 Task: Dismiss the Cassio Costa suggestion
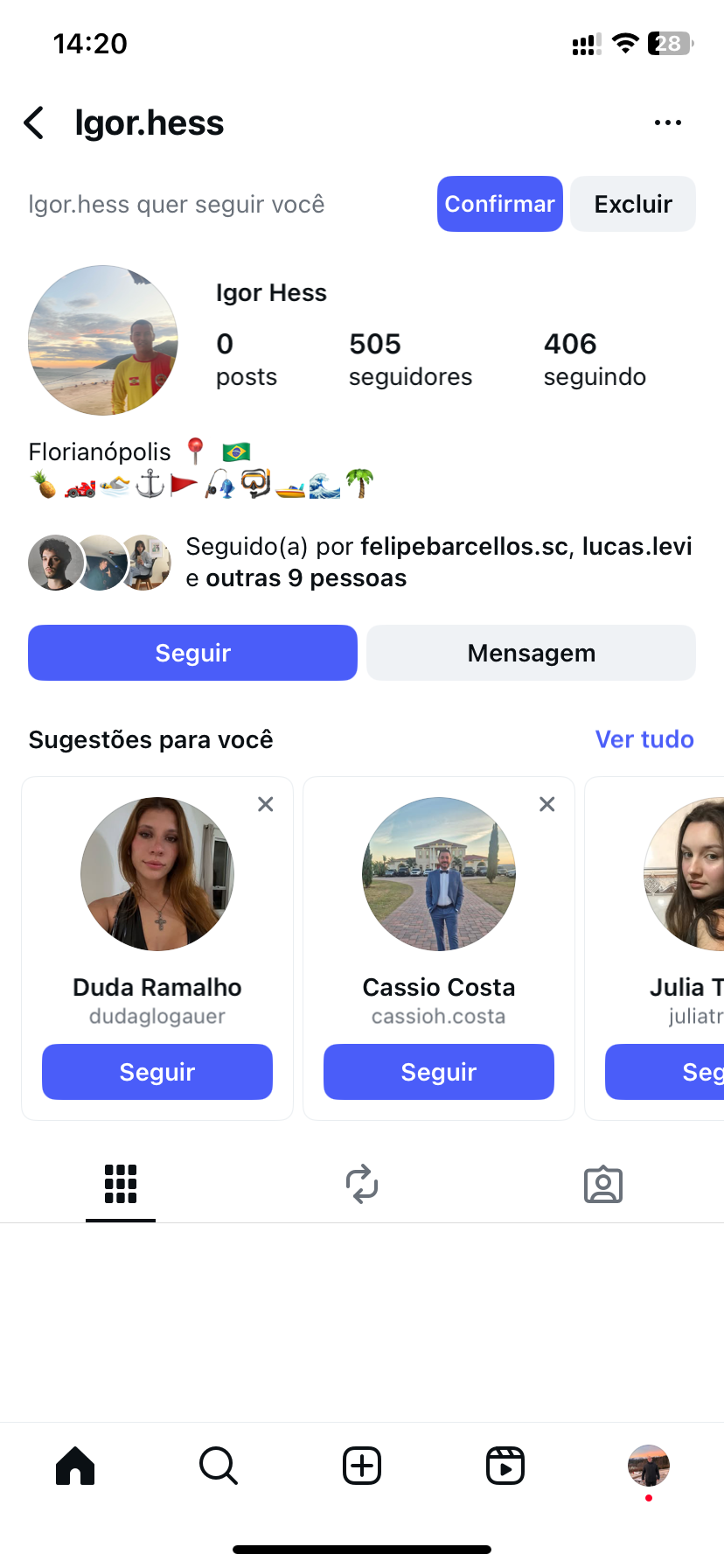547,804
